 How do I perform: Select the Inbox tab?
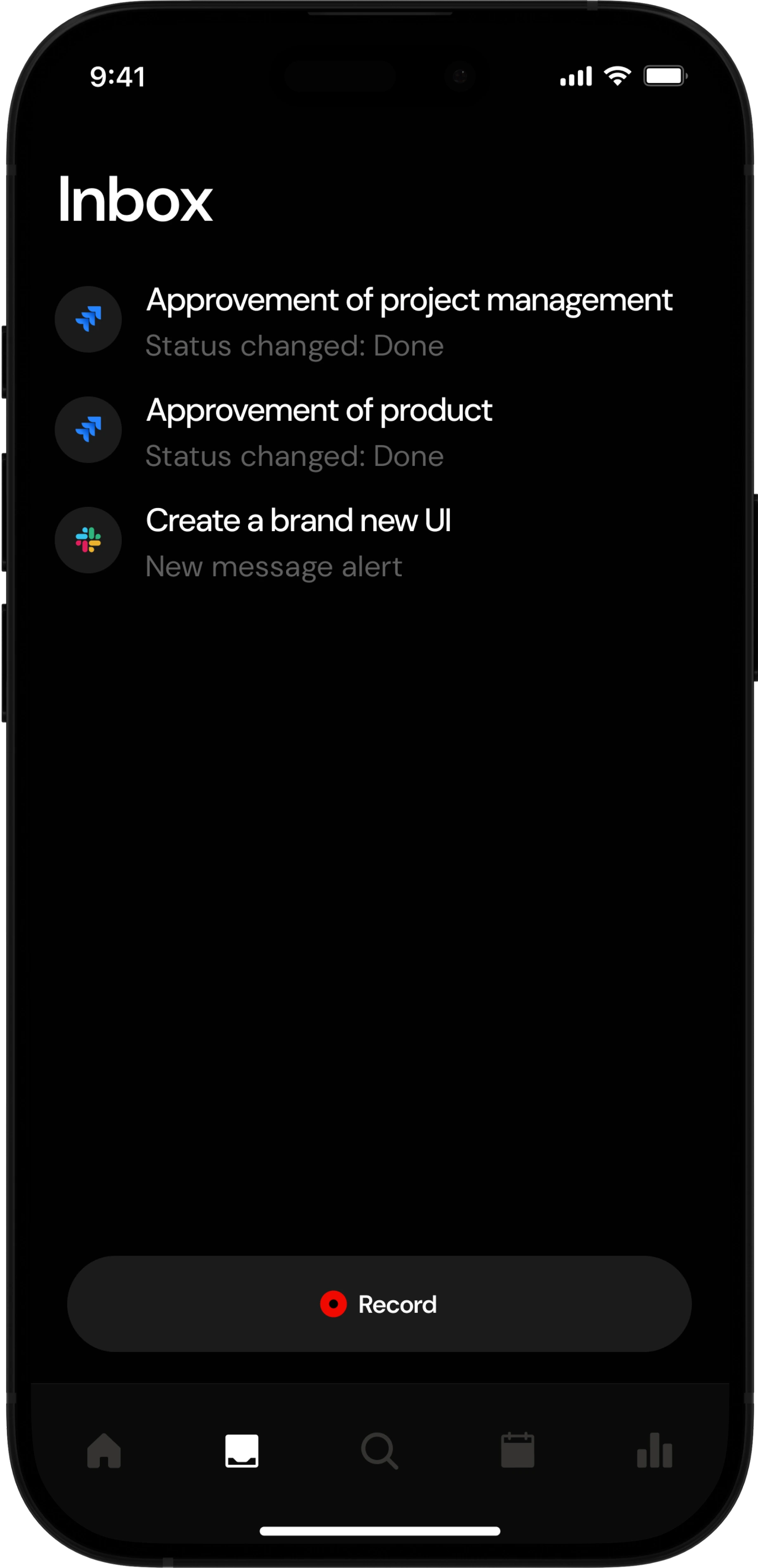tap(242, 1451)
